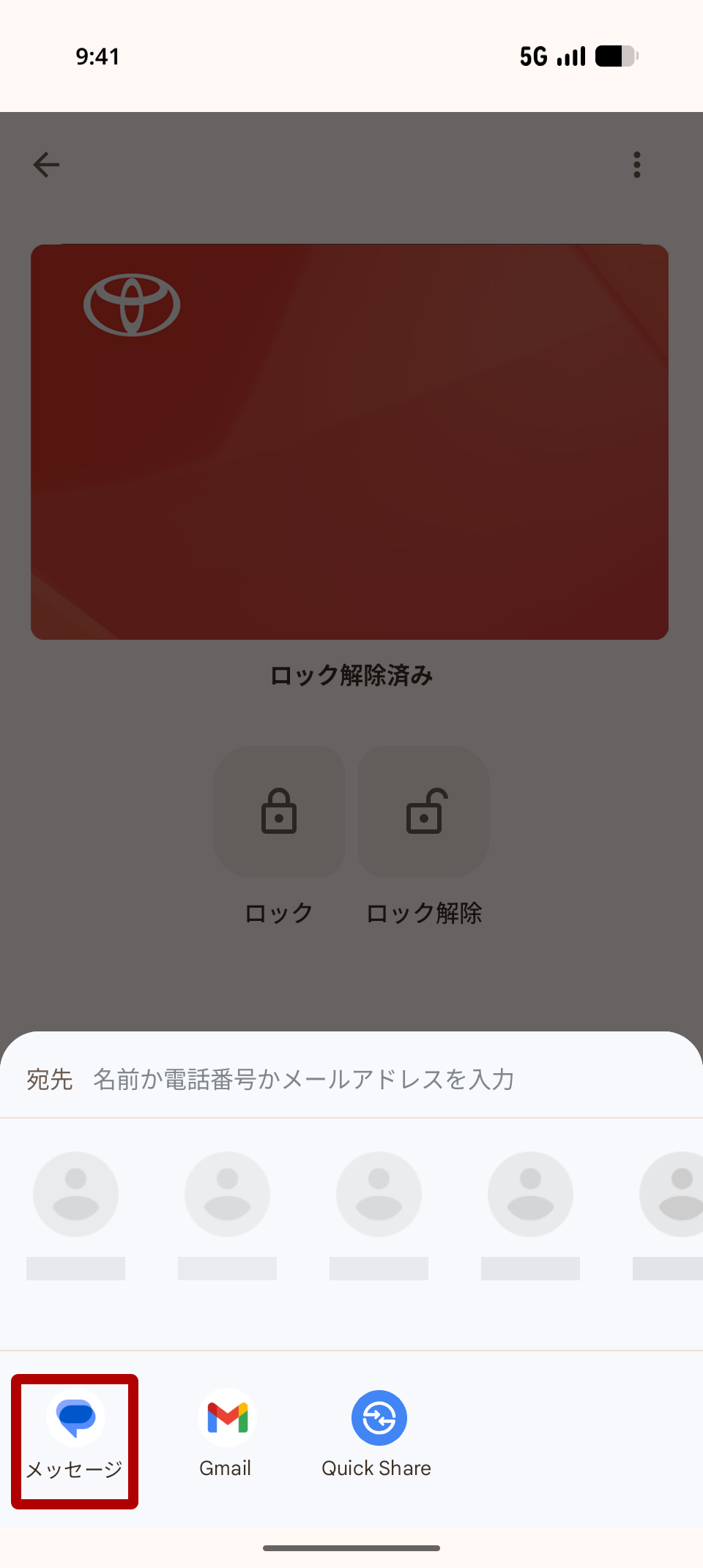Open the red Toyota key card
This screenshot has height=1568, width=703.
[x=349, y=441]
